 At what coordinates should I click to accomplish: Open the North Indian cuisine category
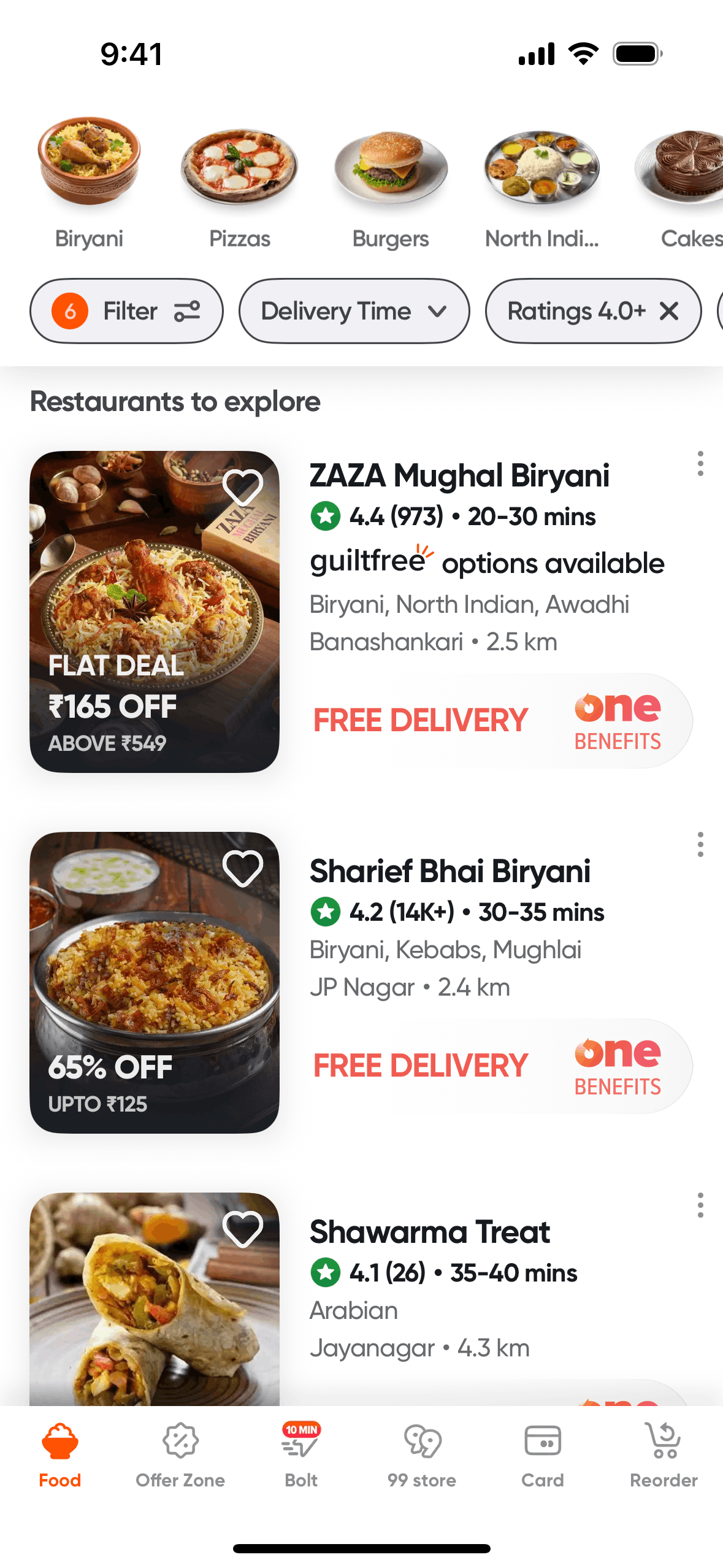541,182
